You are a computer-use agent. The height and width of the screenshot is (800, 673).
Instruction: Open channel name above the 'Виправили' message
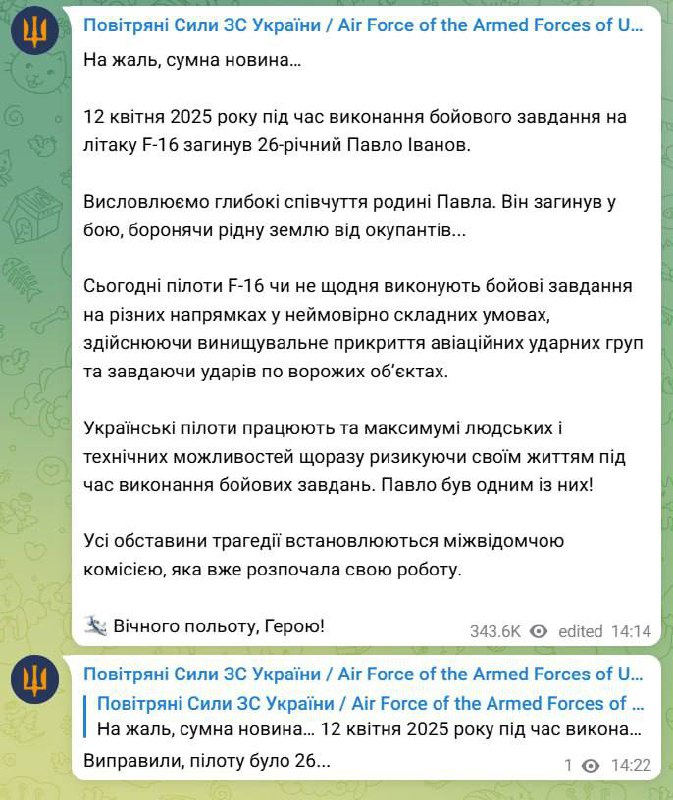coord(363,673)
